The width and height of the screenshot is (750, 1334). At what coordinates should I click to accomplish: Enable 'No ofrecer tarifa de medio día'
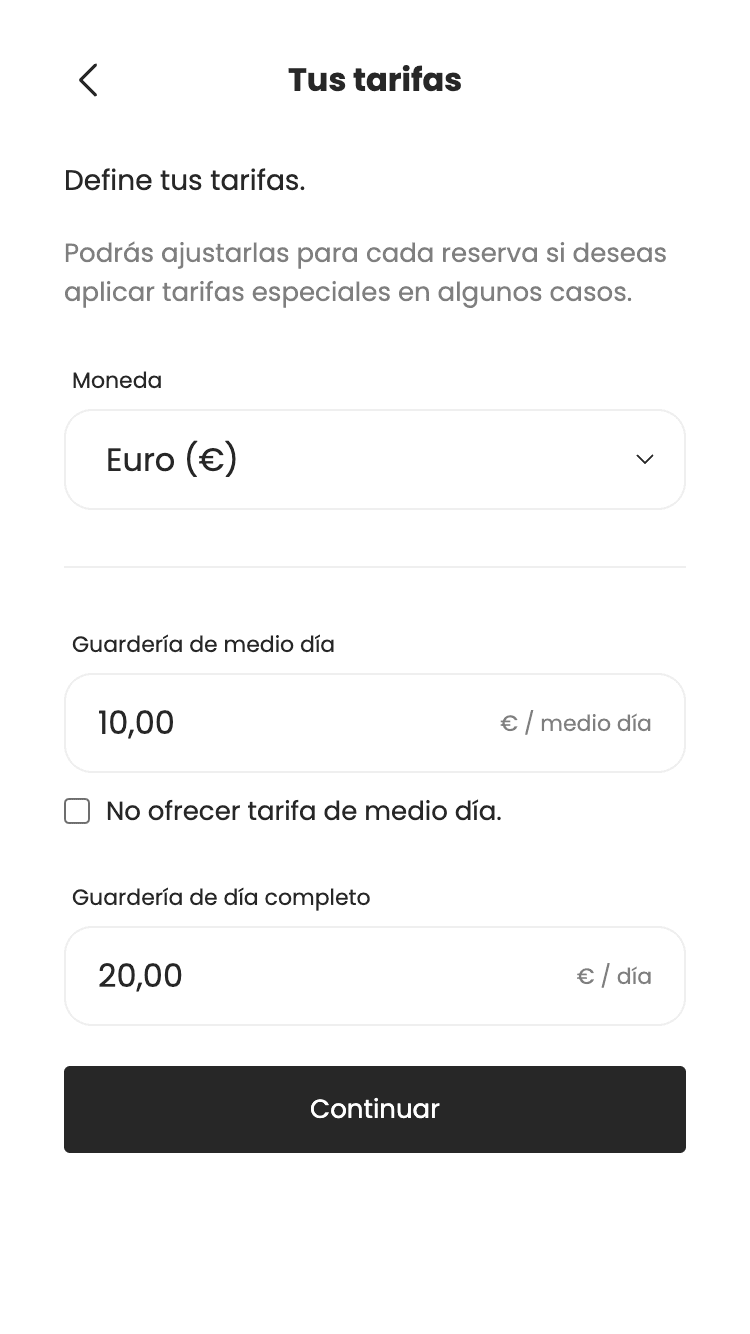[x=77, y=811]
